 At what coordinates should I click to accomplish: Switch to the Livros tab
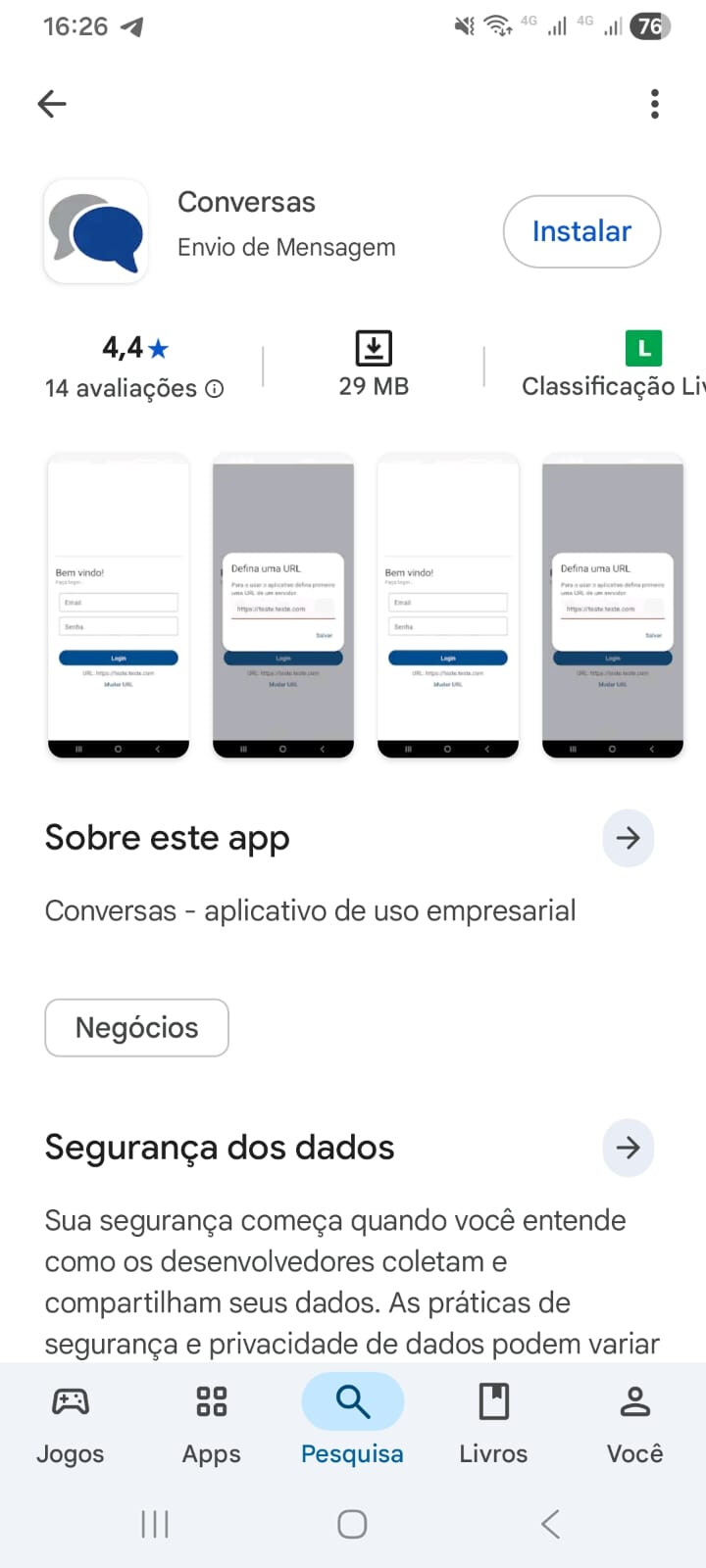pyautogui.click(x=493, y=1423)
